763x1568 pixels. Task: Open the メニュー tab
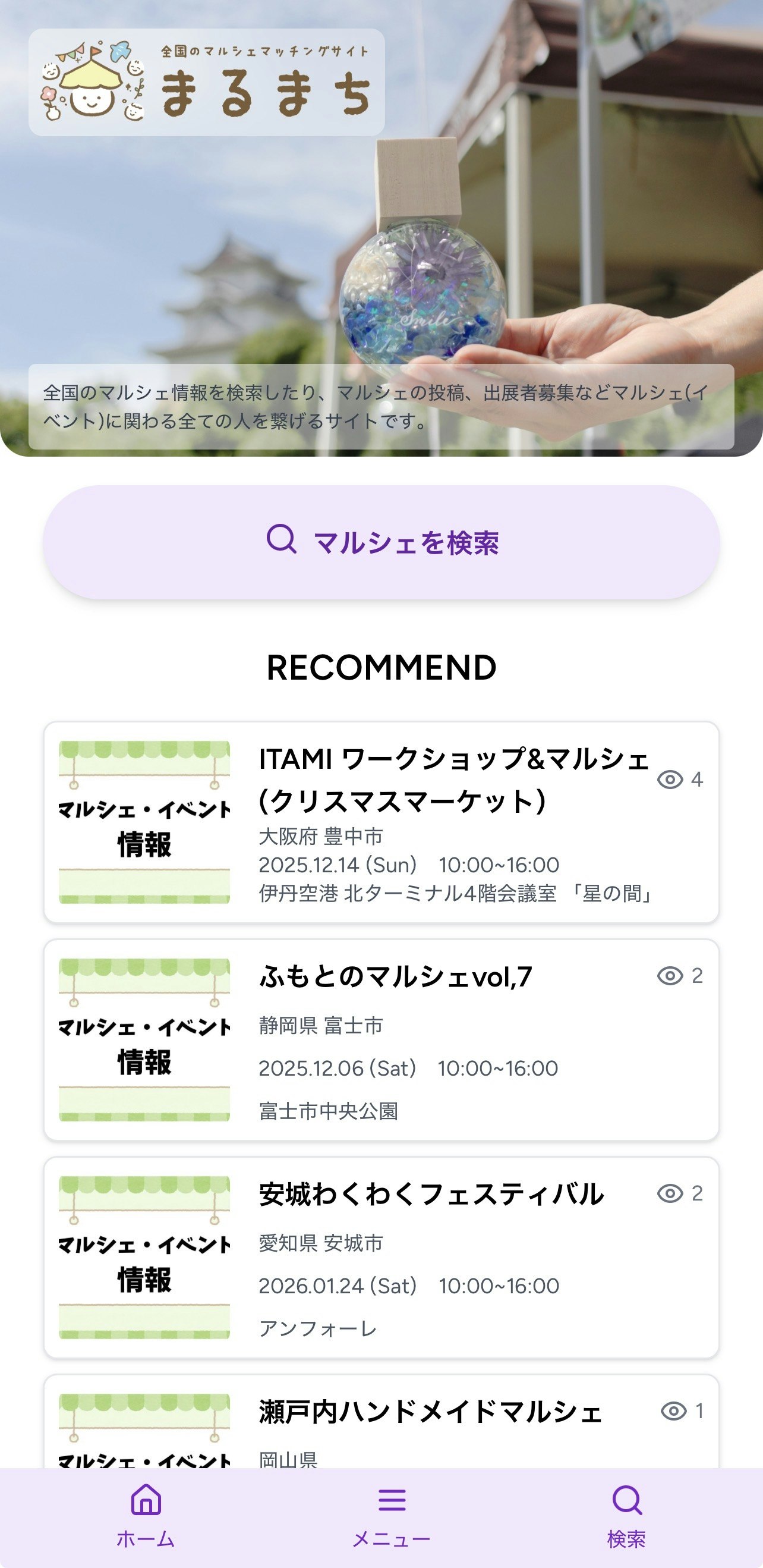pyautogui.click(x=391, y=1517)
